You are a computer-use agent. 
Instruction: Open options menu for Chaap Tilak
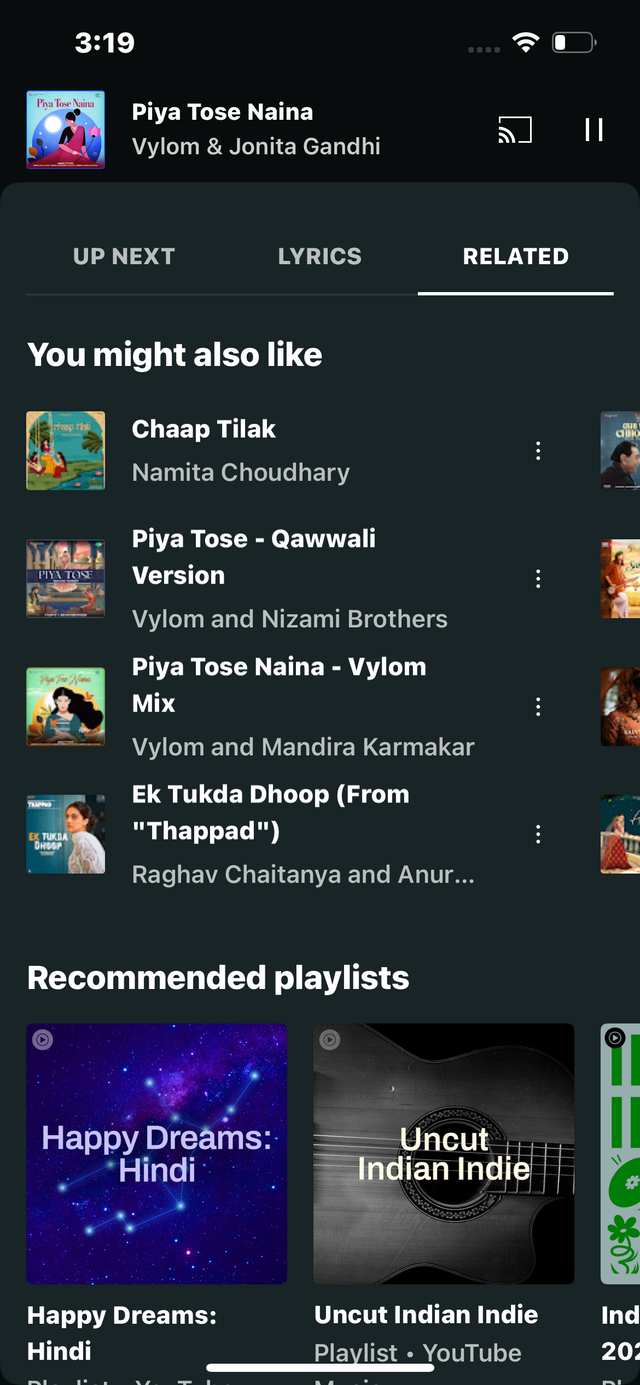click(x=538, y=451)
